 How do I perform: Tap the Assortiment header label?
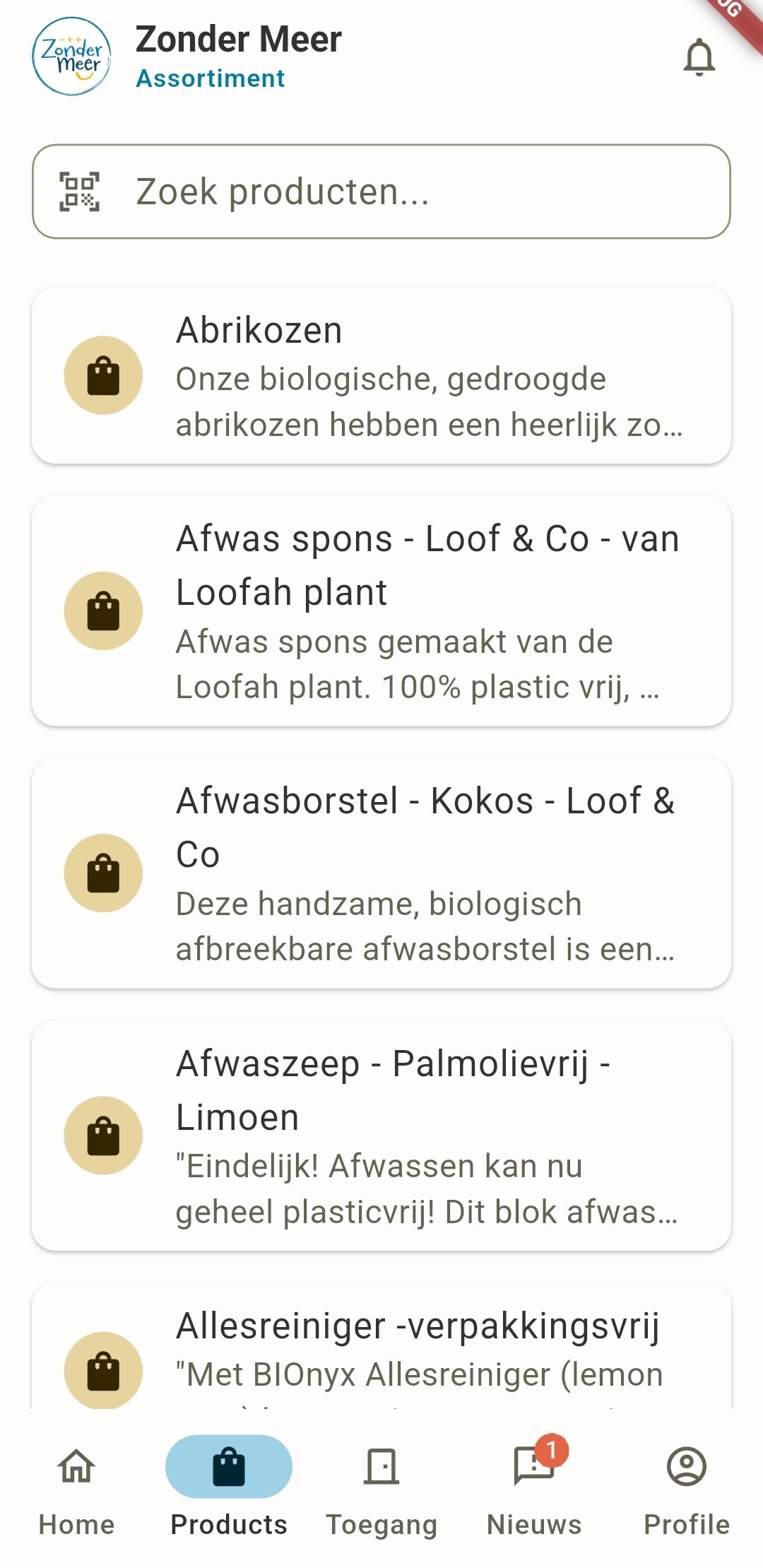210,78
